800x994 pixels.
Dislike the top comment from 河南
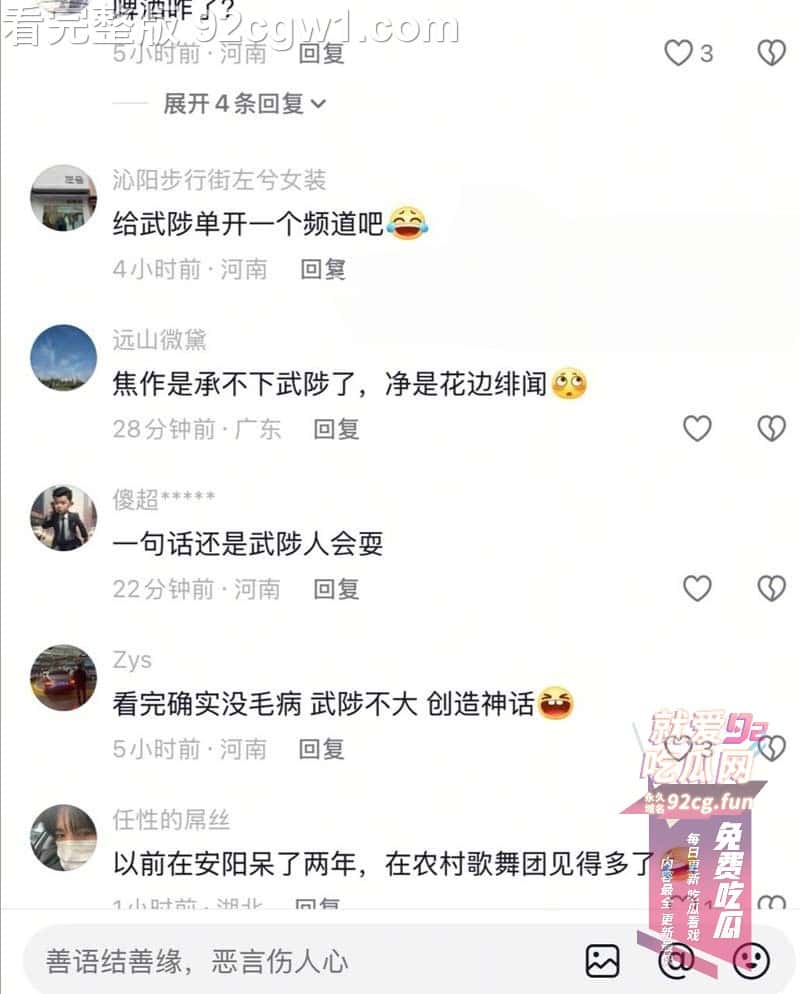(771, 53)
